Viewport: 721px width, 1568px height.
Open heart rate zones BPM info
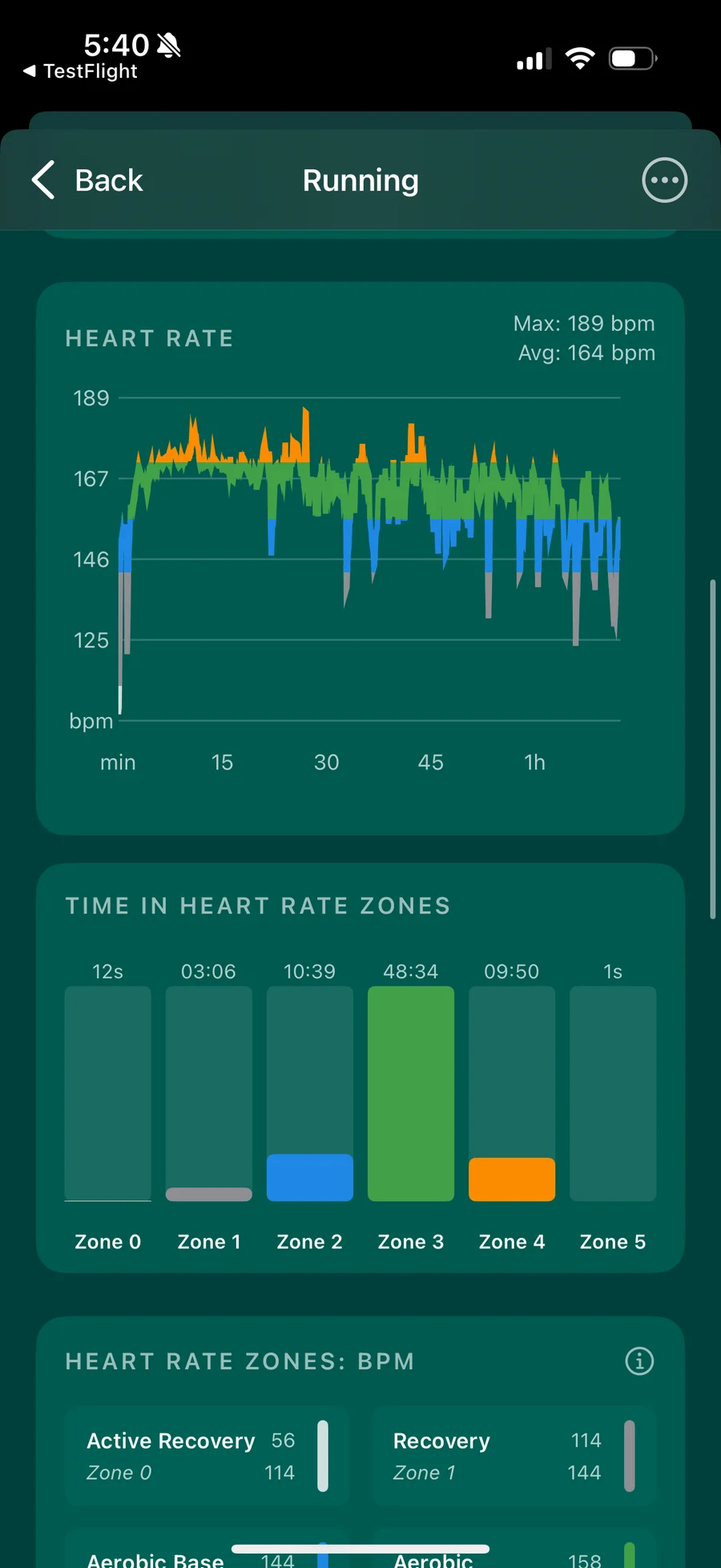tap(638, 1360)
